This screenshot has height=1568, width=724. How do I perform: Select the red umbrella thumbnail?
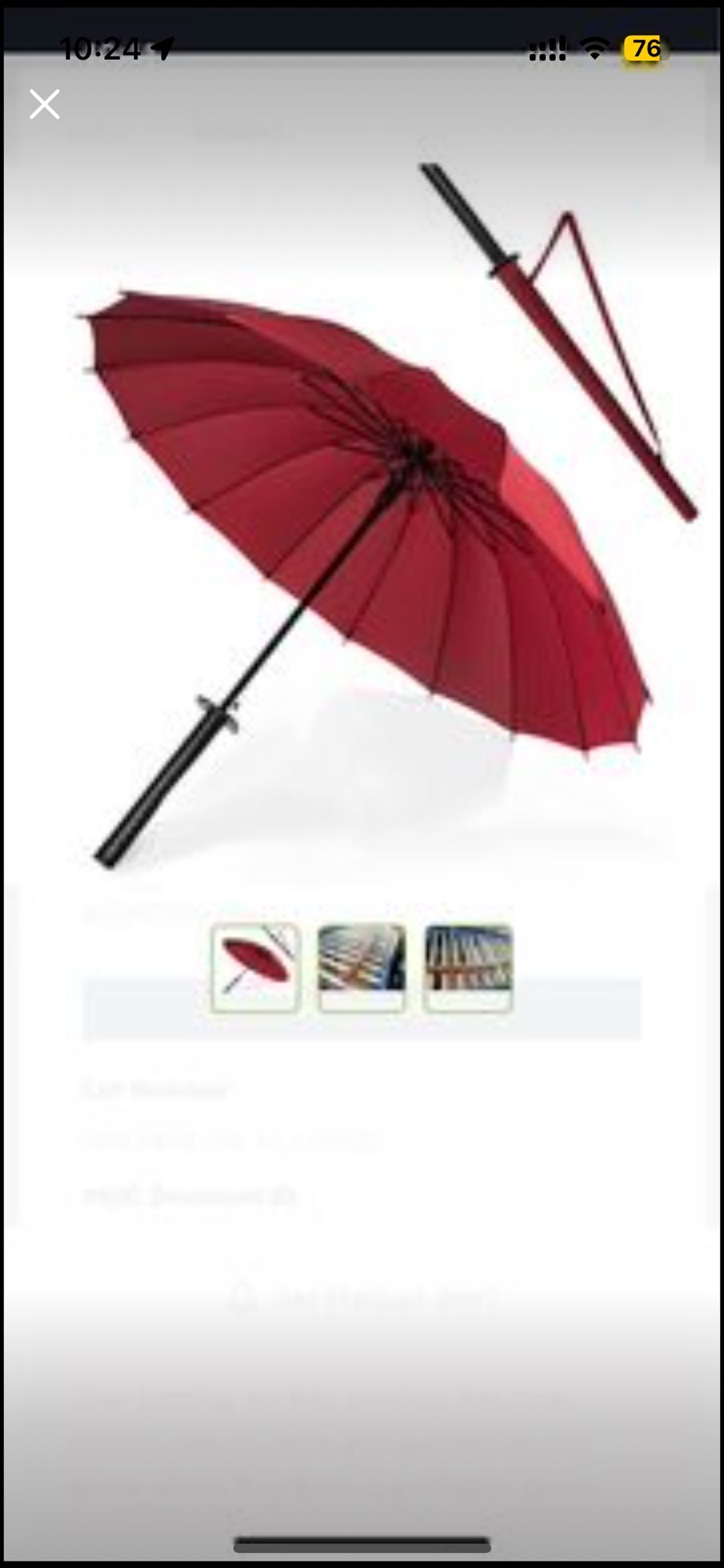coord(255,968)
